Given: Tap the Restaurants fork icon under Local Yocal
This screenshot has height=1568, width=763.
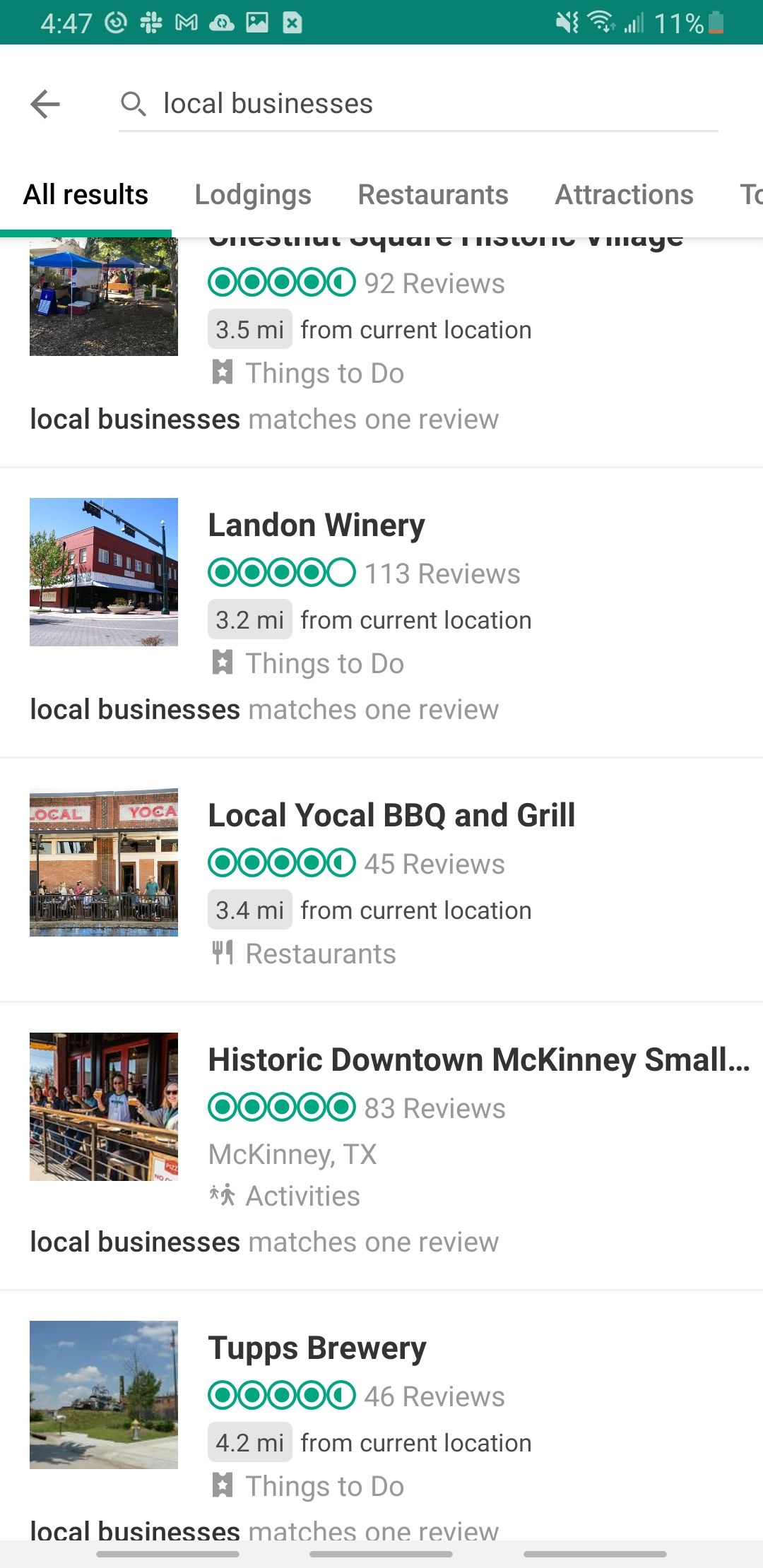Looking at the screenshot, I should tap(223, 953).
